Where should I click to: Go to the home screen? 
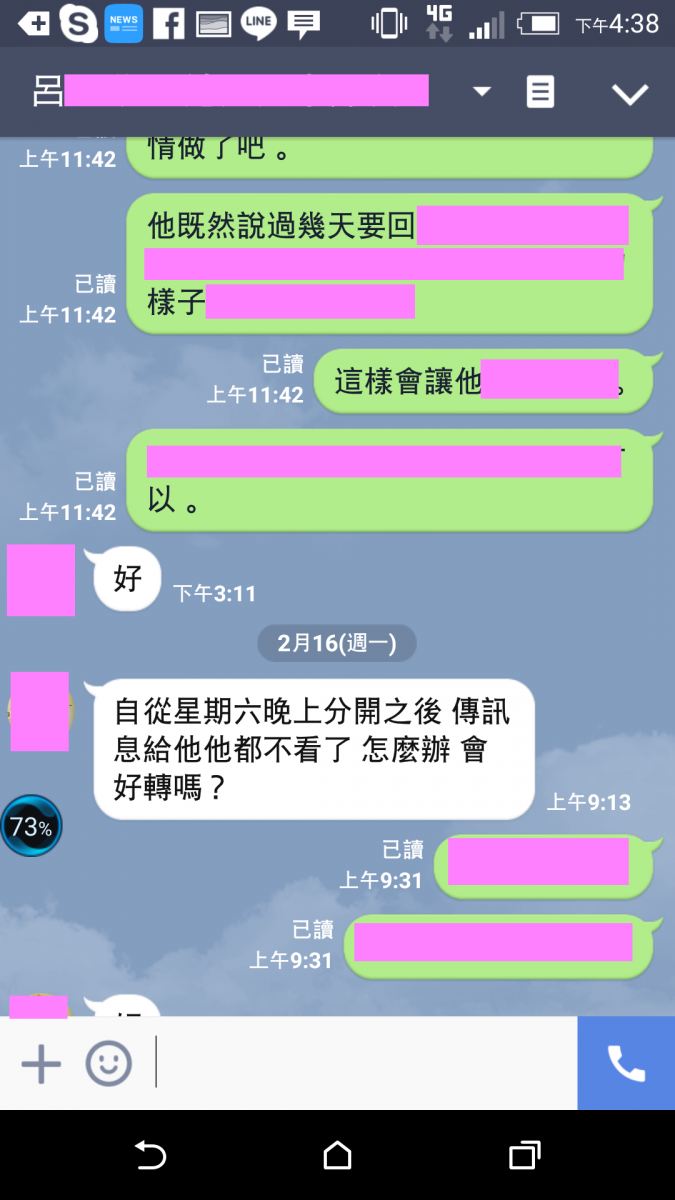[338, 1156]
